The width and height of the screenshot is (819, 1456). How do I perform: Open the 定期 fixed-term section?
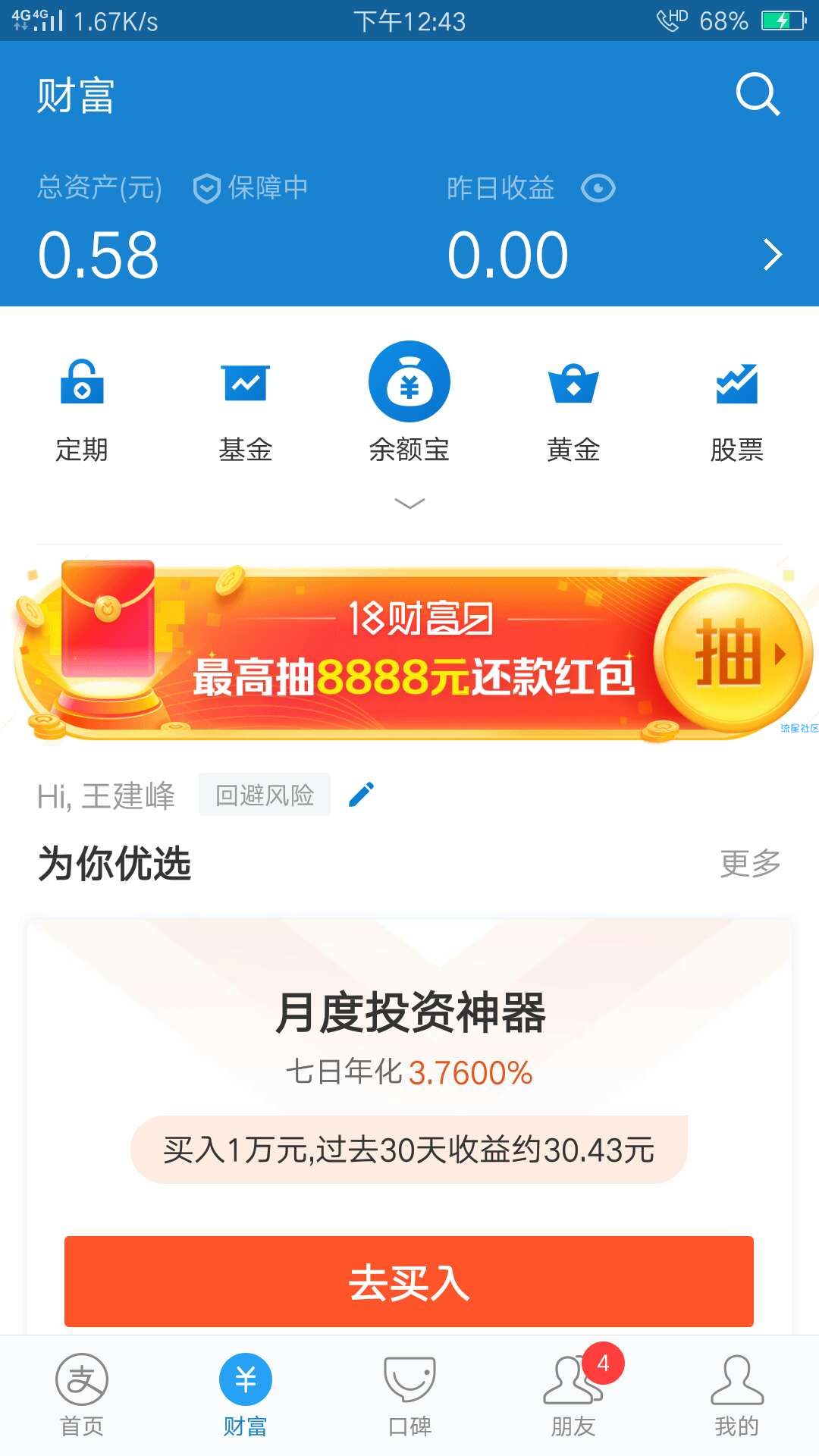82,409
